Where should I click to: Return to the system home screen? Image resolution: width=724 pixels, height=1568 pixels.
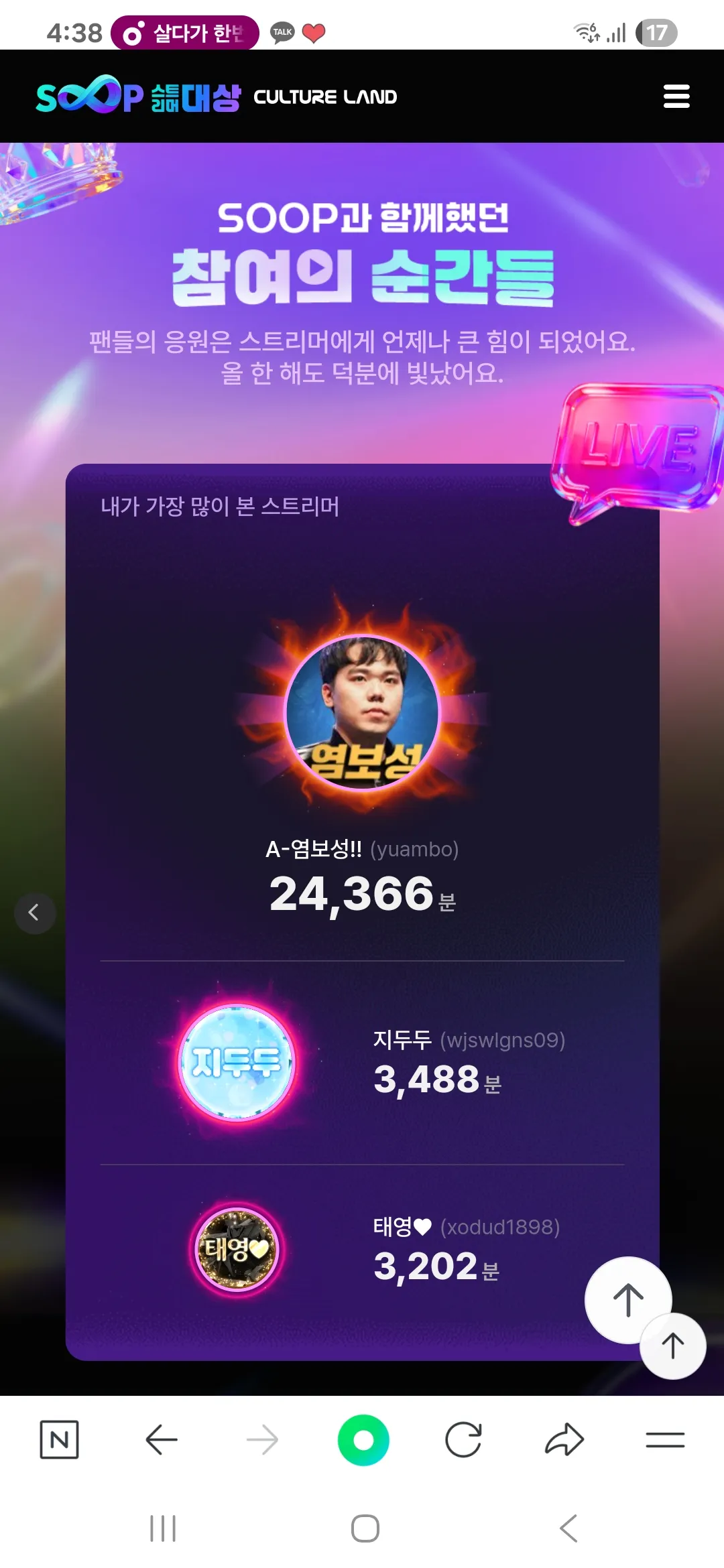pyautogui.click(x=365, y=1528)
